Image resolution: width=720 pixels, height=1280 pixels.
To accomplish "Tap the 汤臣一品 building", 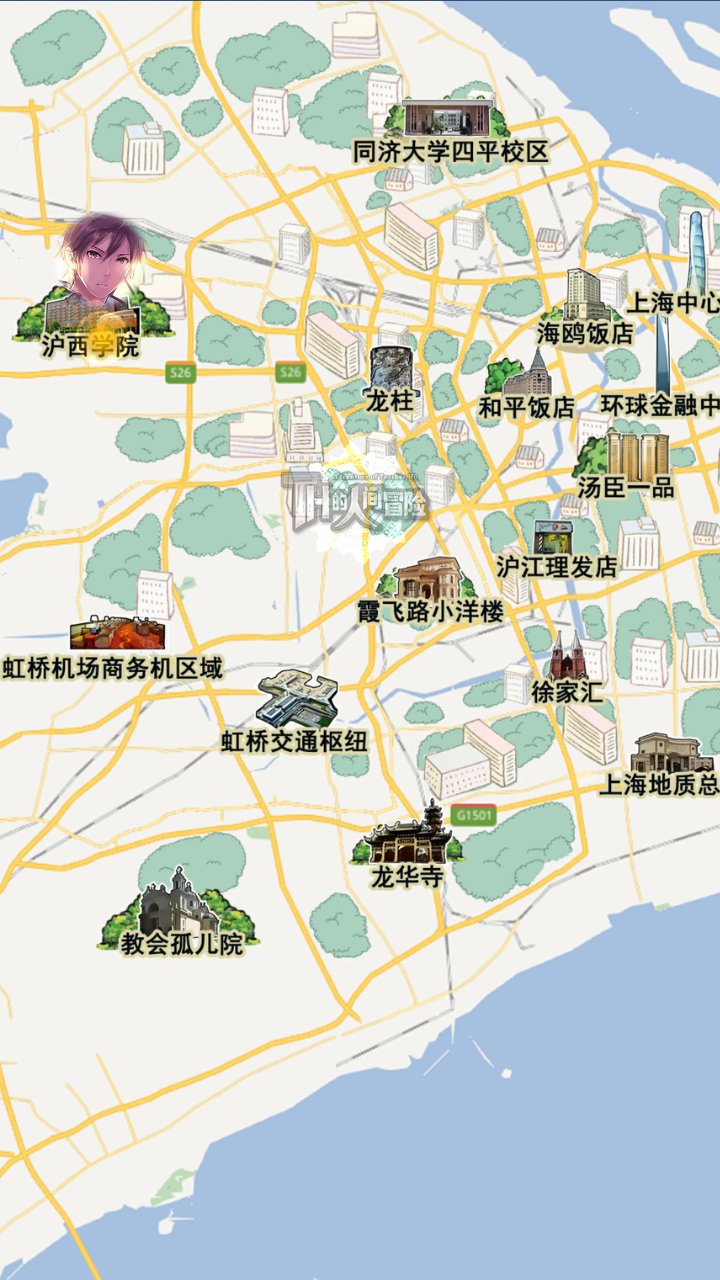I will 627,464.
